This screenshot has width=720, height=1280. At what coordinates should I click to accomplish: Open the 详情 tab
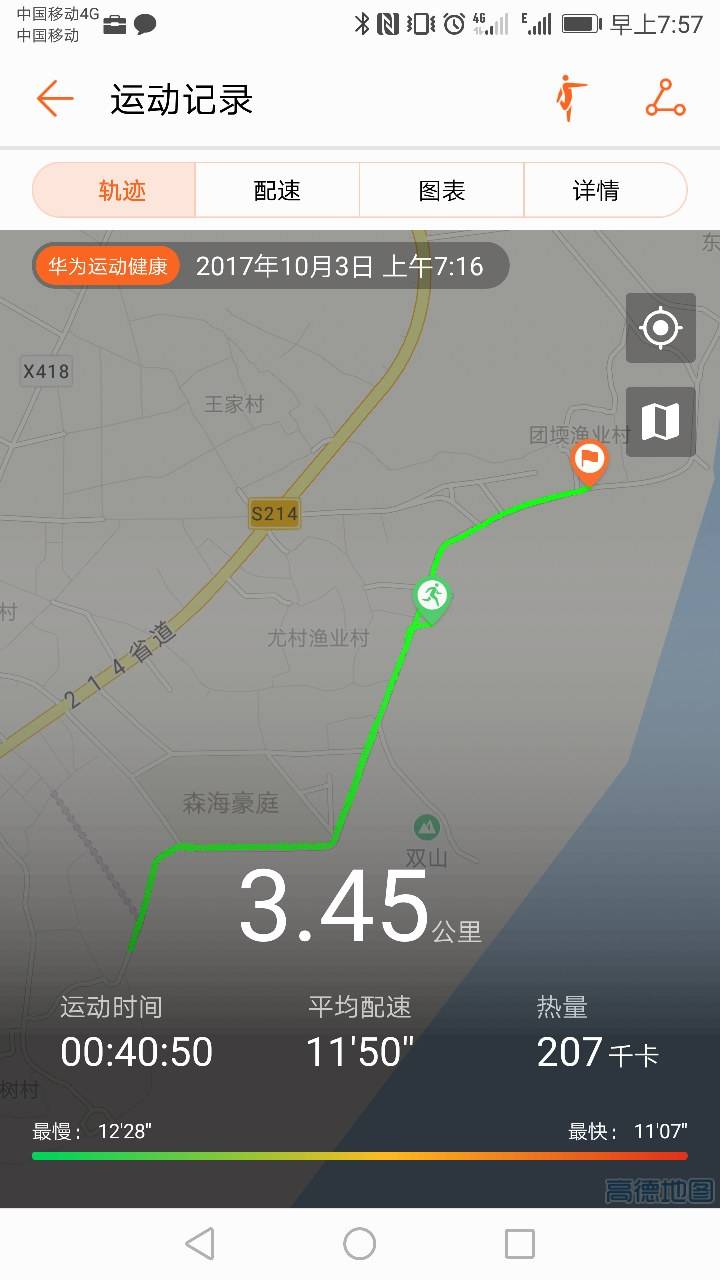(x=597, y=190)
